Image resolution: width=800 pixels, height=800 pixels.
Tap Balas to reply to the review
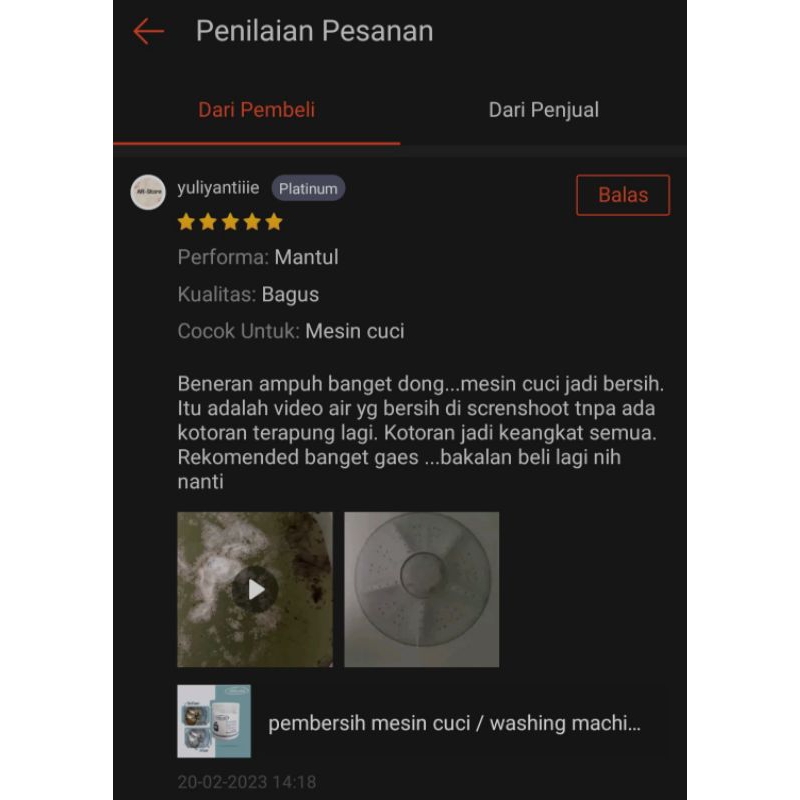tap(622, 195)
